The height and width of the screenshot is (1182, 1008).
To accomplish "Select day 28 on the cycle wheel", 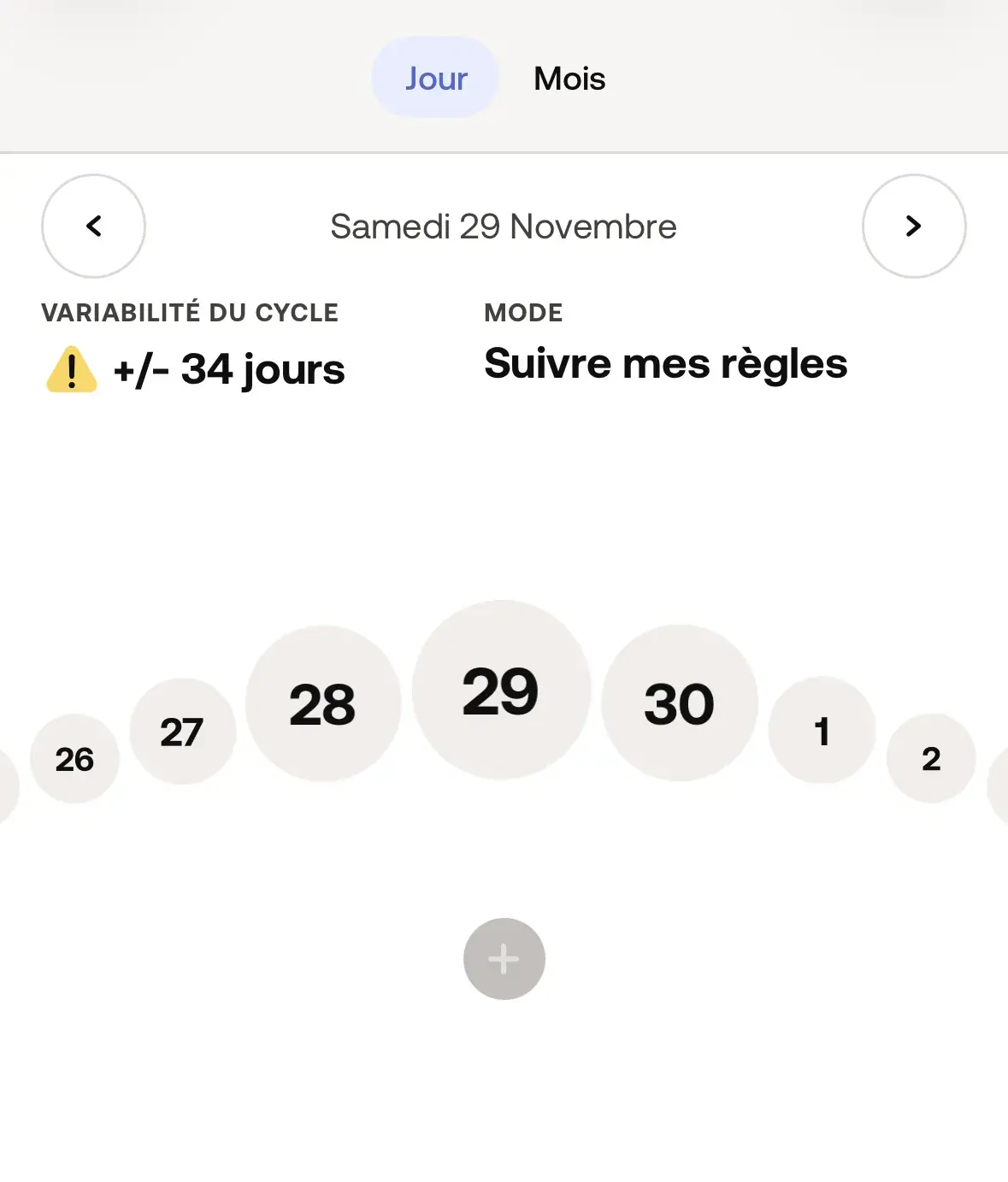I will [x=324, y=703].
